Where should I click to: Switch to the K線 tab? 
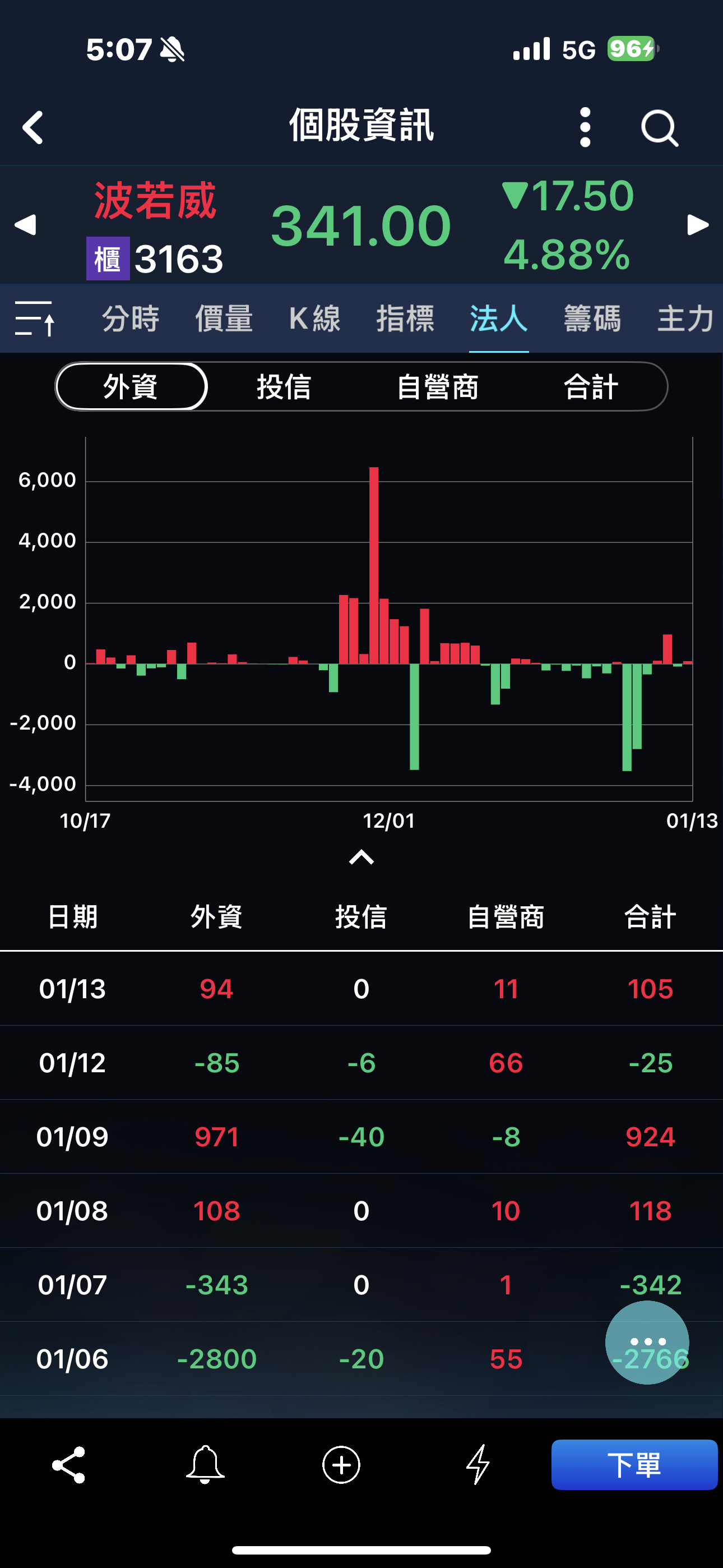tap(314, 319)
